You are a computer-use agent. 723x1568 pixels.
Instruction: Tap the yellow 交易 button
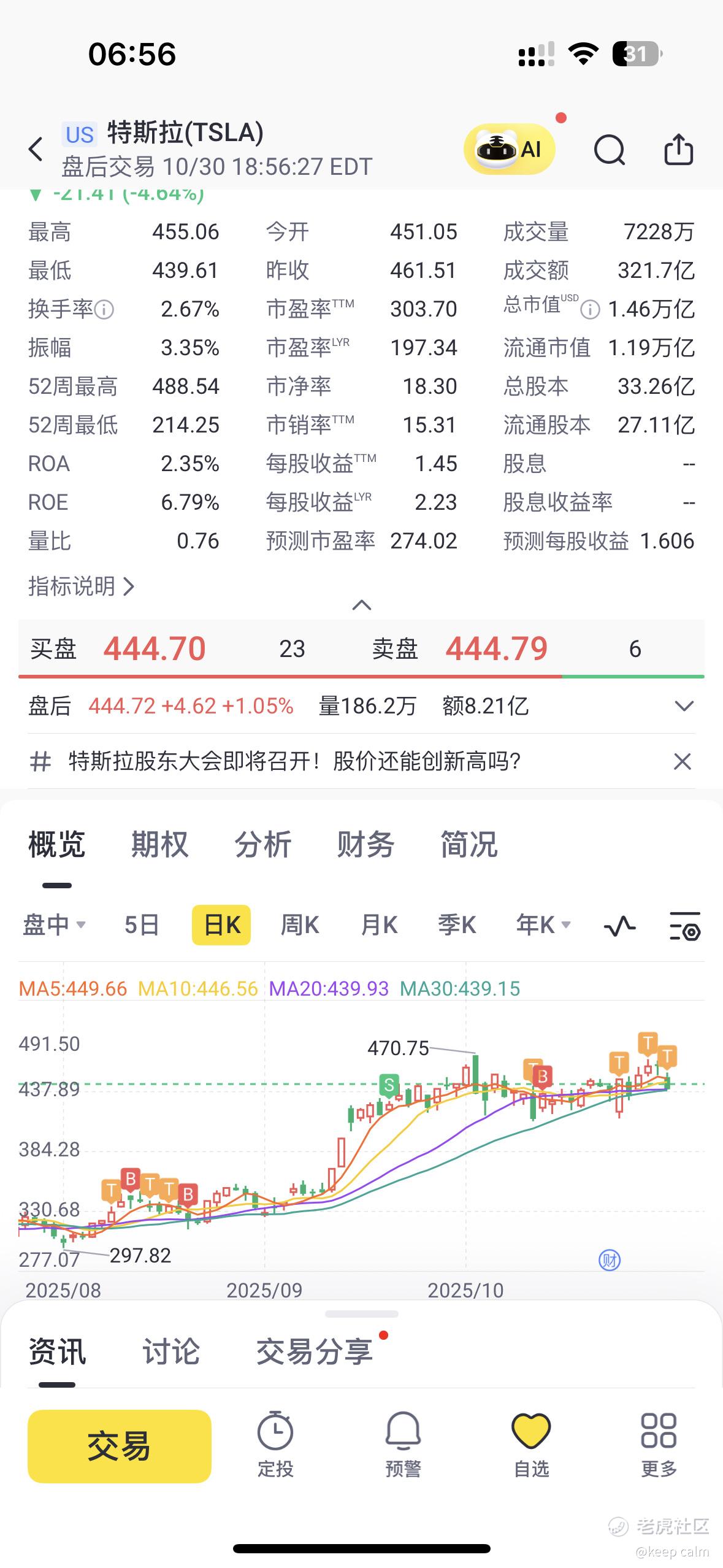(120, 1446)
